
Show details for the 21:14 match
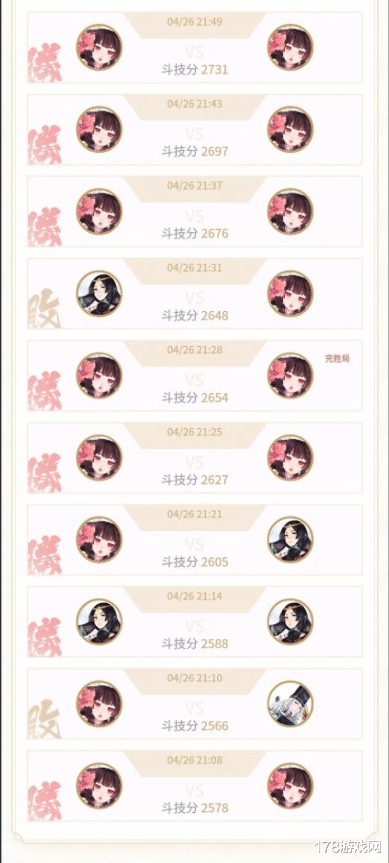click(195, 621)
